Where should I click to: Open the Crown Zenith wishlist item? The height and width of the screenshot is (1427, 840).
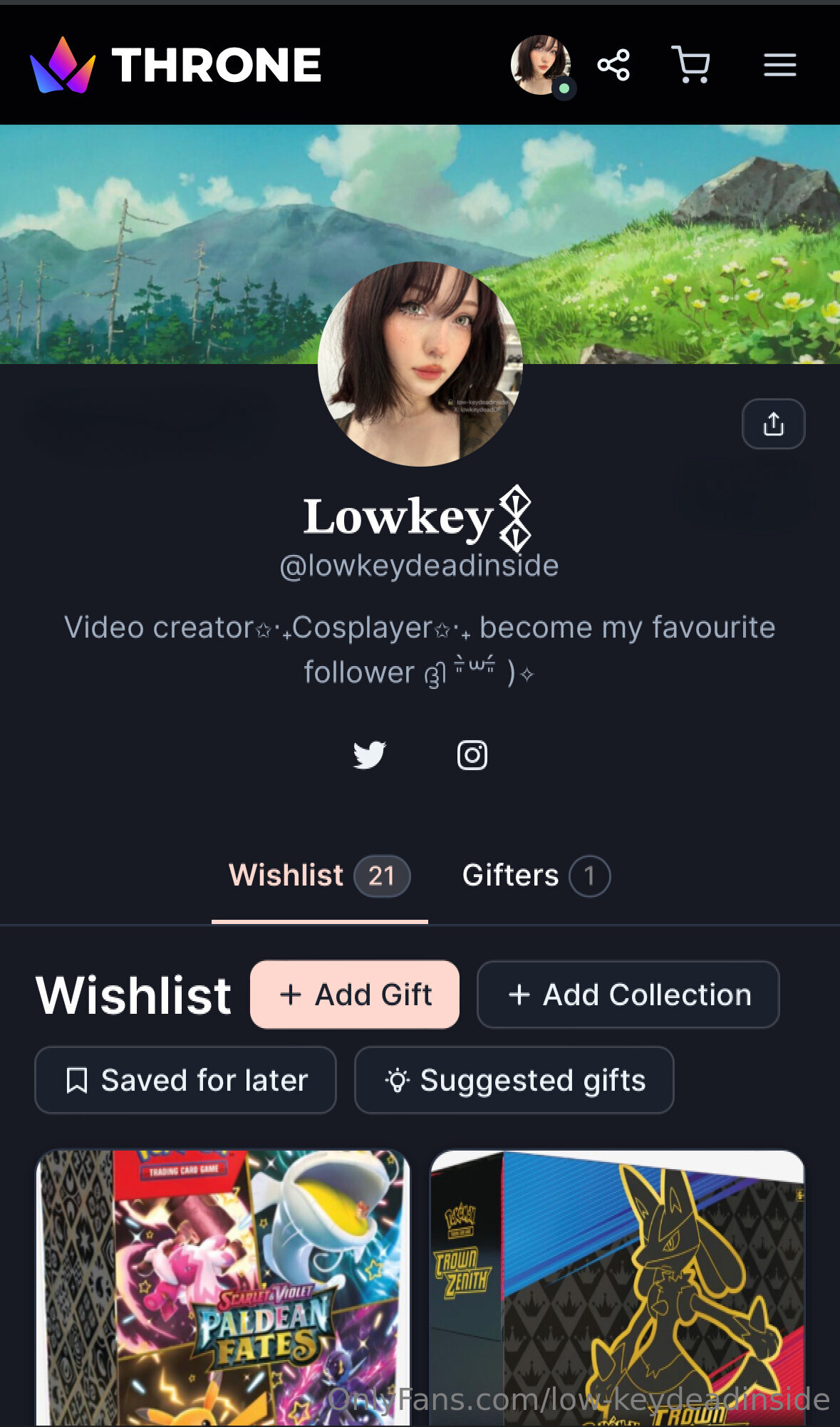point(617,1286)
